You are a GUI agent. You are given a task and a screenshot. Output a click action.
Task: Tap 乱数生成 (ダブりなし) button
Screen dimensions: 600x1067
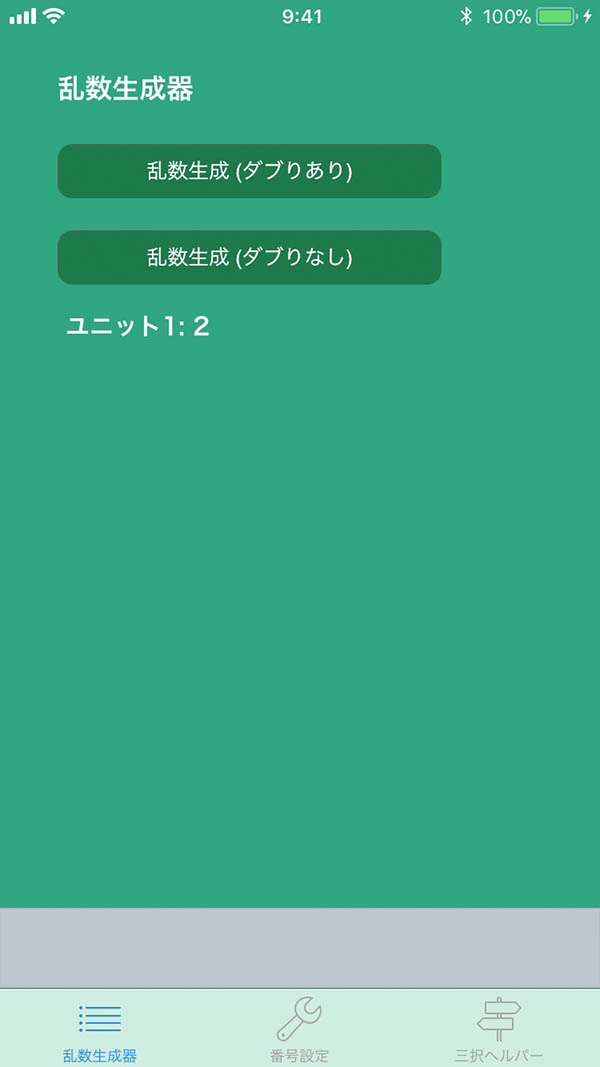tap(249, 258)
